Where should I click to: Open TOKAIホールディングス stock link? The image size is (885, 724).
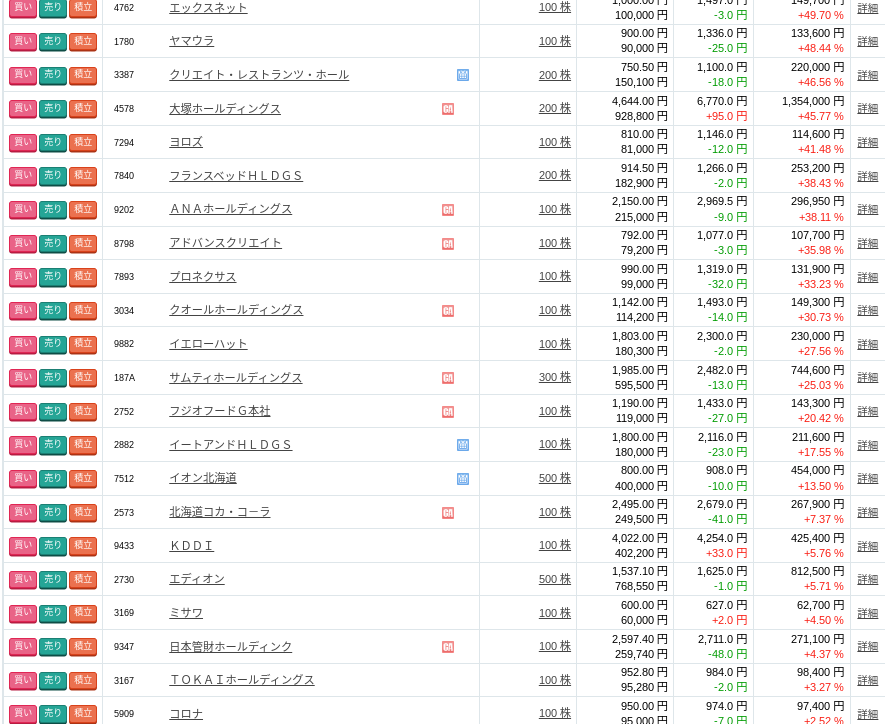coord(241,680)
